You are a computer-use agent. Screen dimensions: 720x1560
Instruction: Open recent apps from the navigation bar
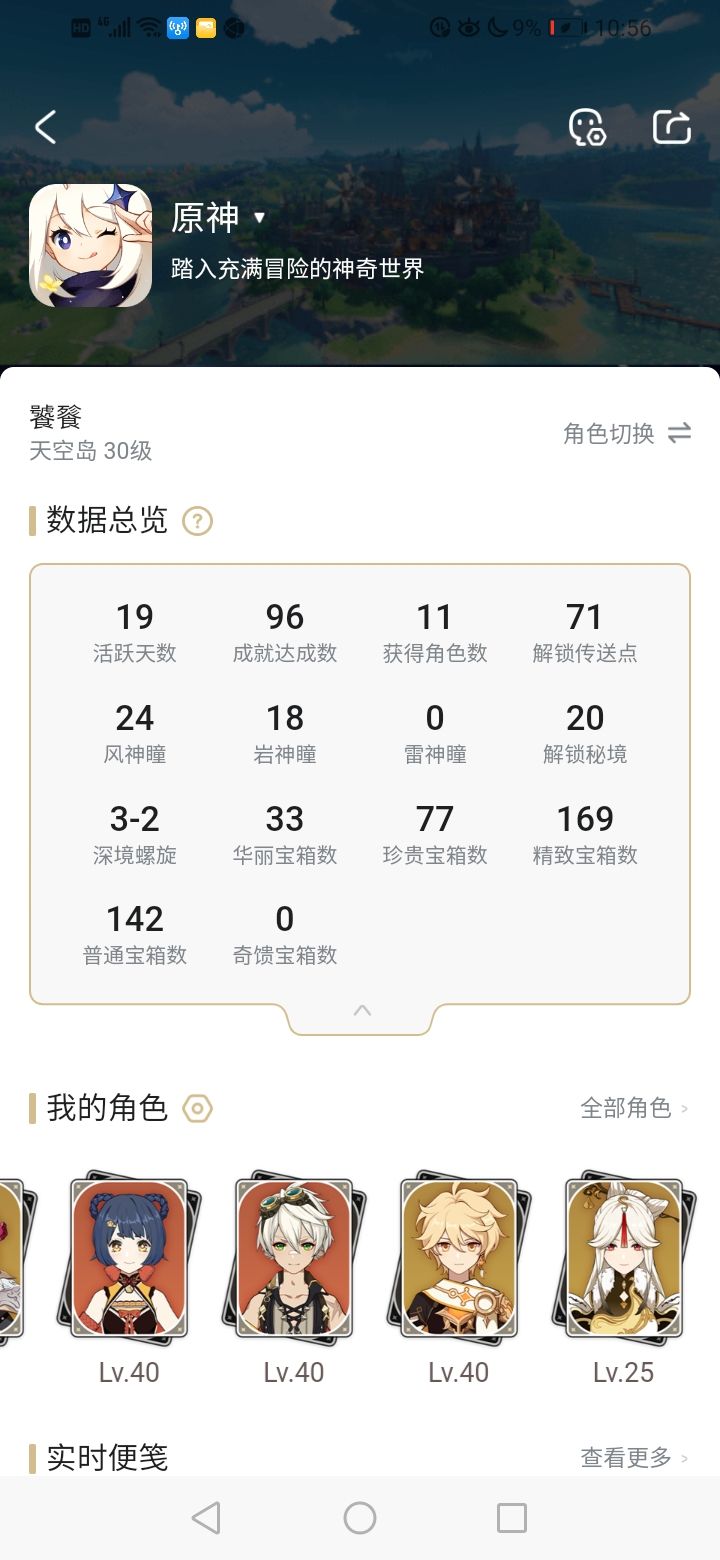[512, 1518]
